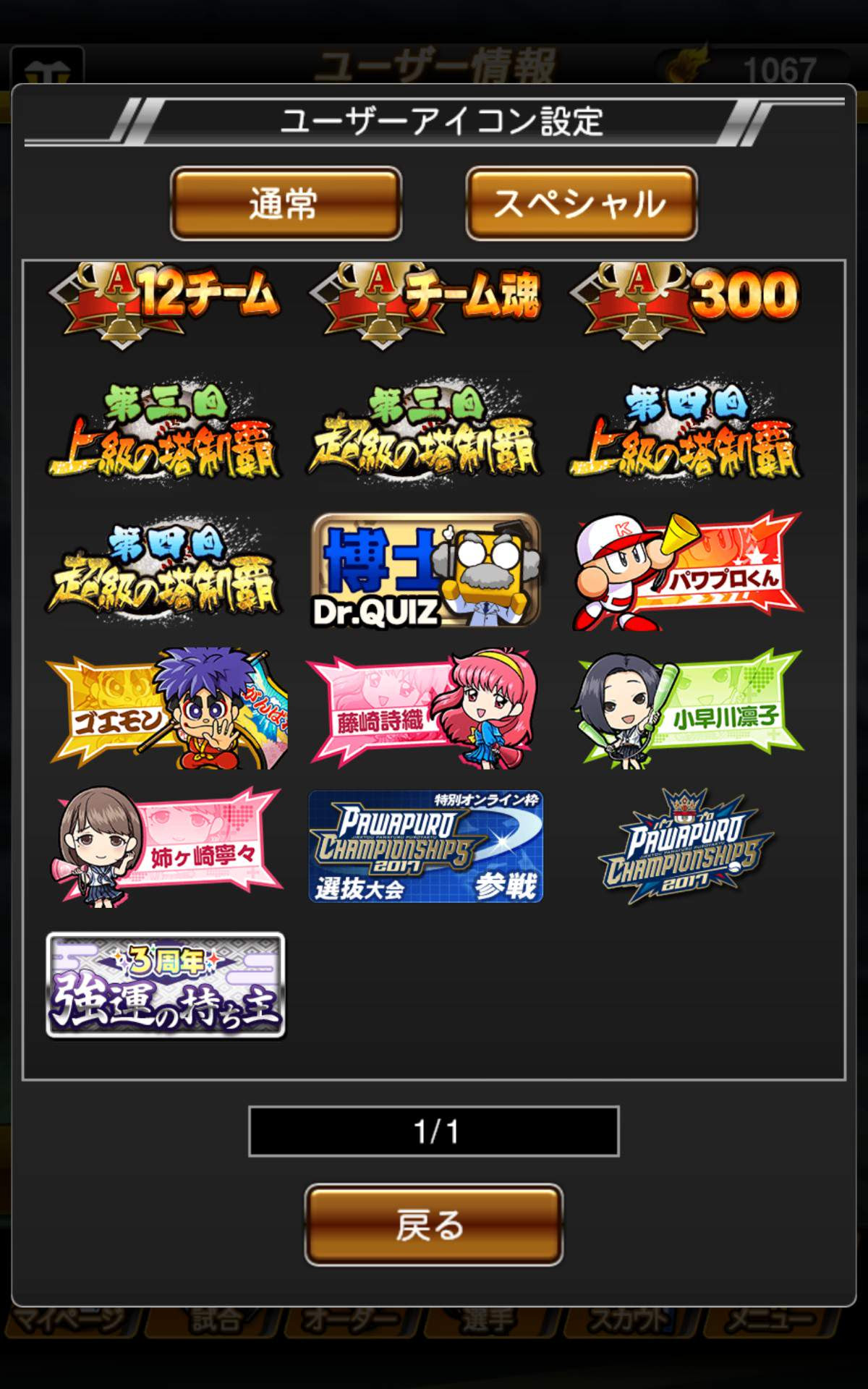This screenshot has height=1389, width=868.
Task: Choose the 第三回 超級の塔制覇 icon
Action: tap(425, 432)
